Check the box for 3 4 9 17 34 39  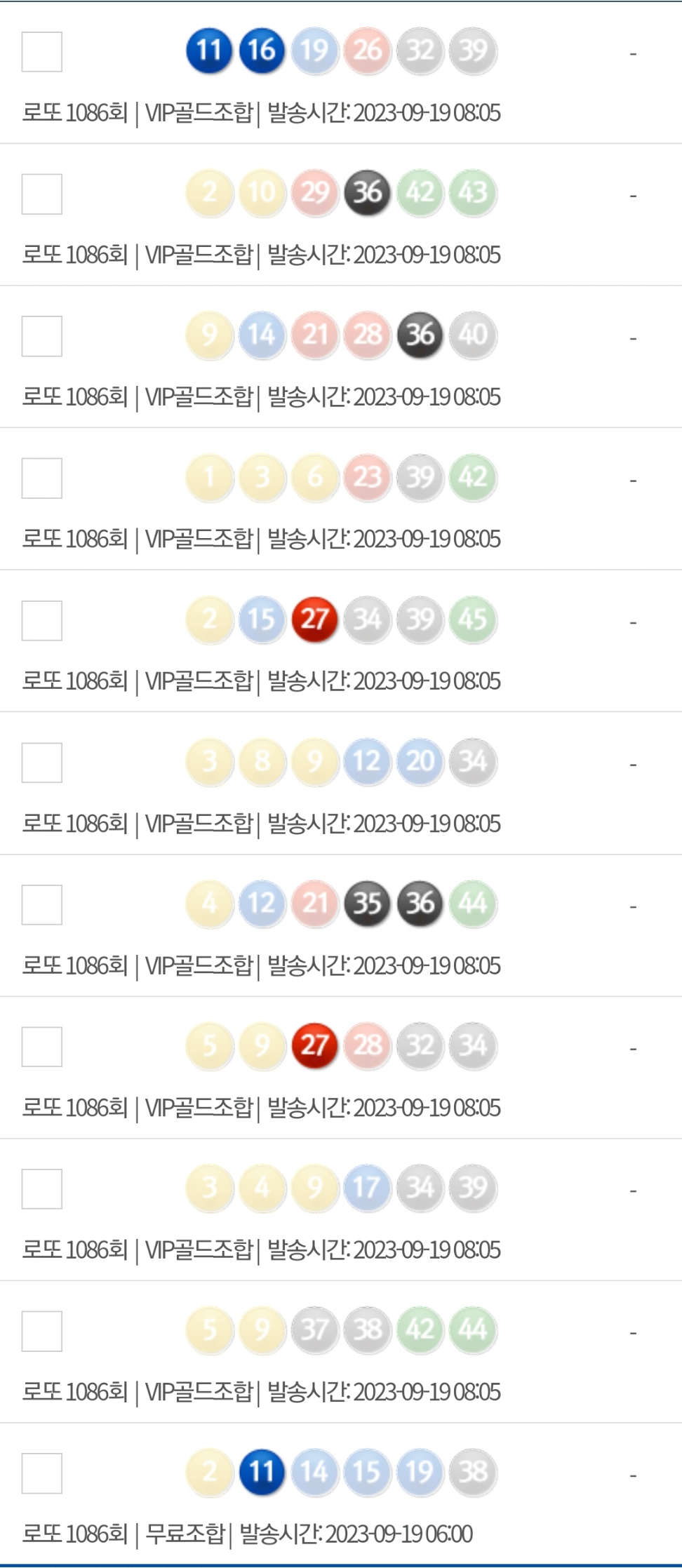[x=42, y=1189]
